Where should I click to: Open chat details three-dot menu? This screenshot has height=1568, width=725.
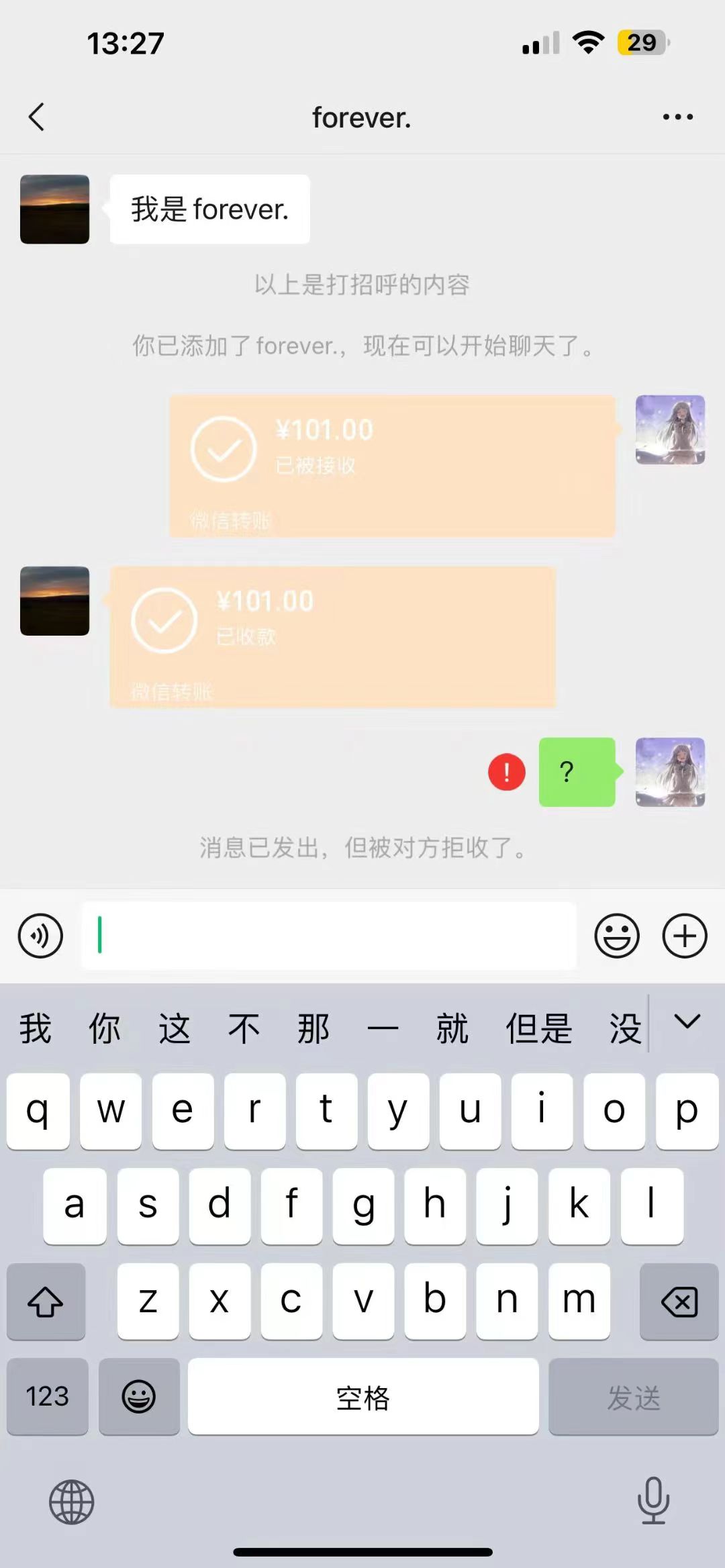point(677,117)
